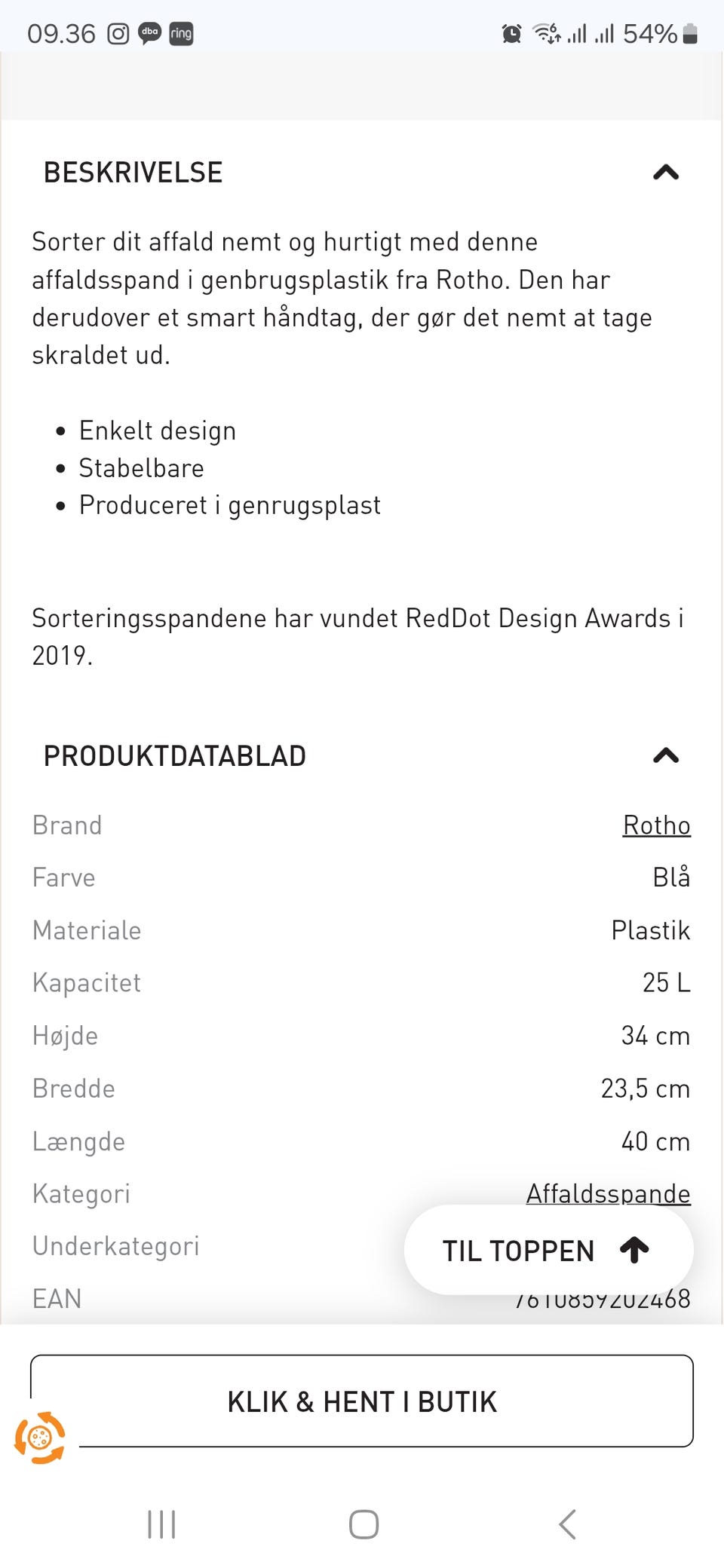Tap the dba notification icon

[x=149, y=33]
